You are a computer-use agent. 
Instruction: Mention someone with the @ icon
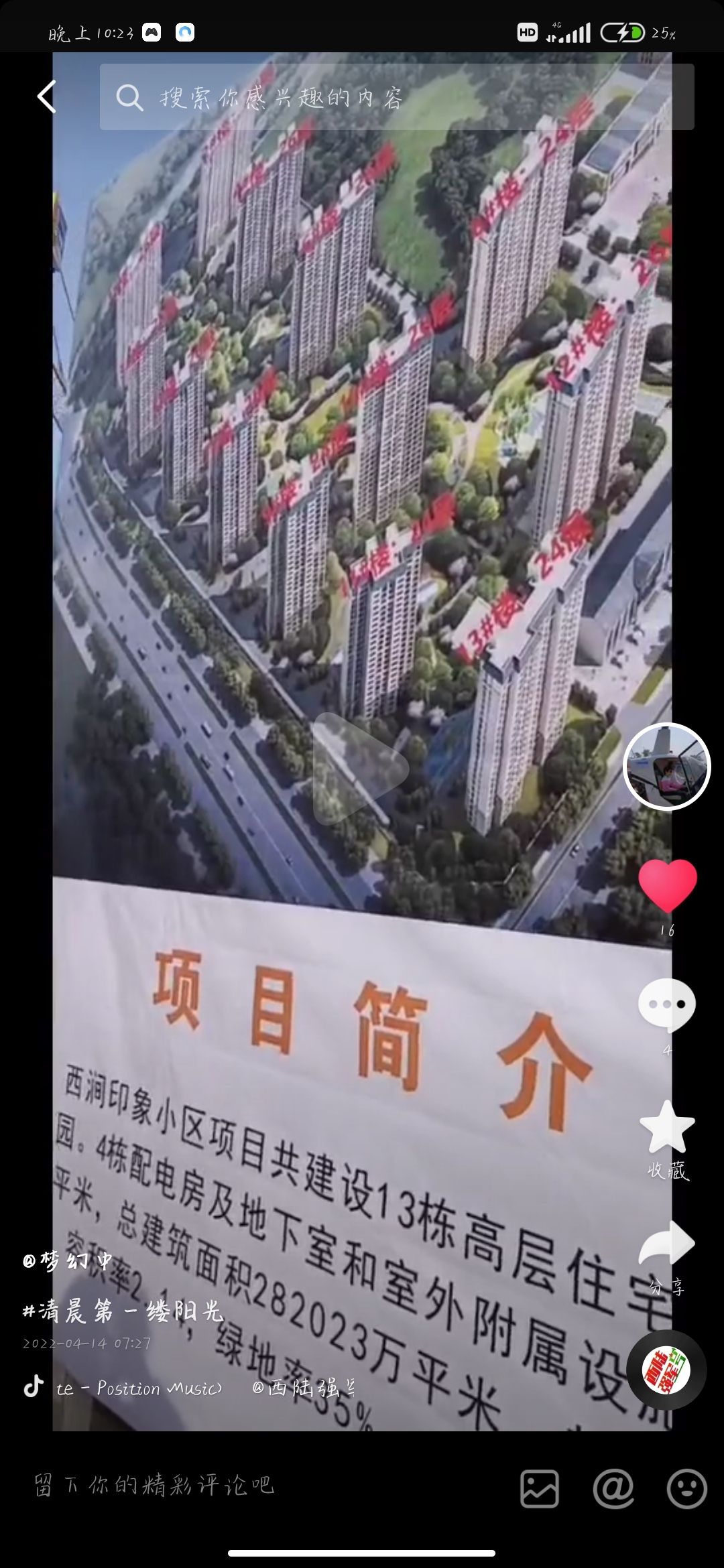click(x=613, y=1489)
